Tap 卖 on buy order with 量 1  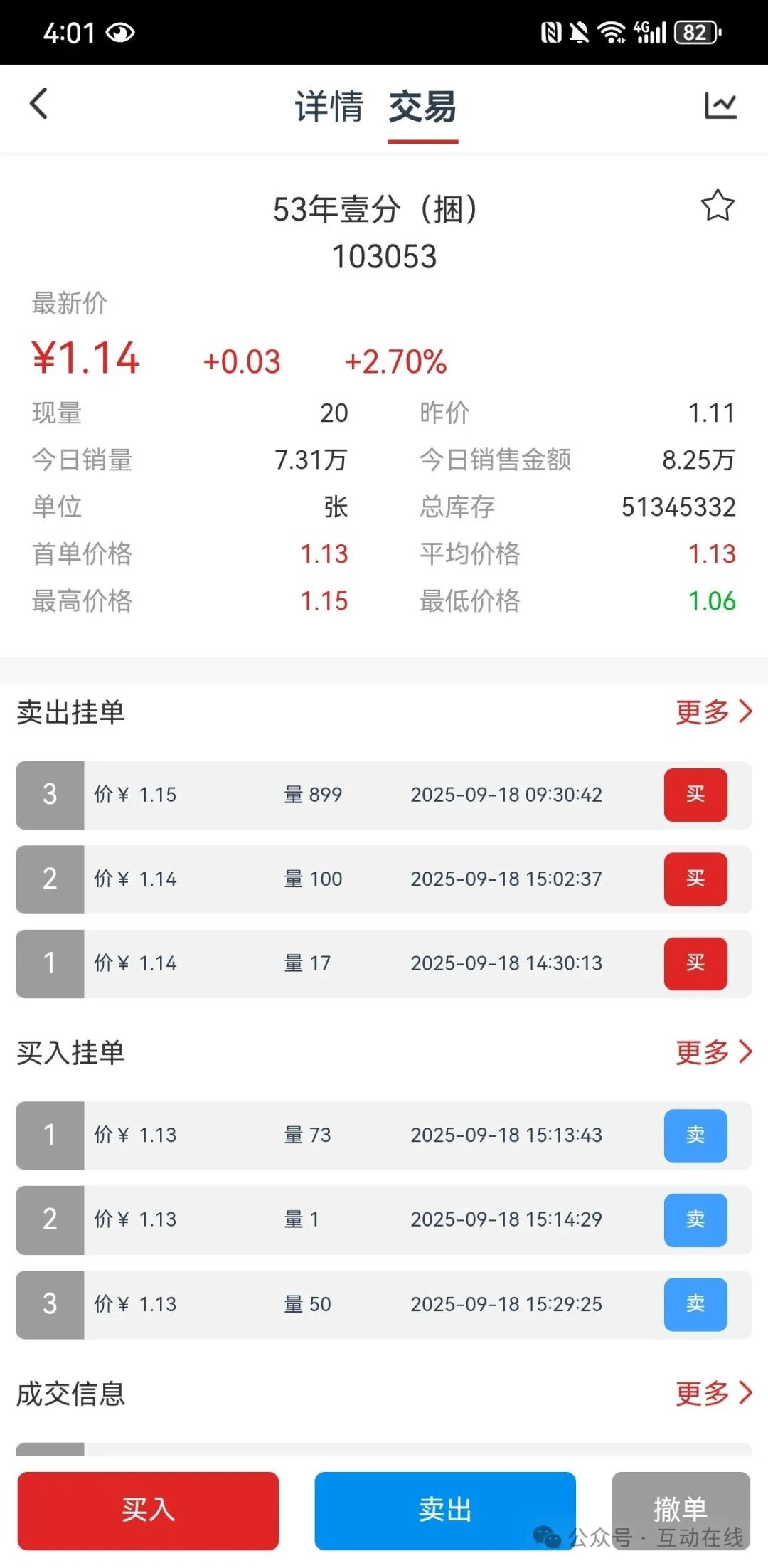point(695,1219)
